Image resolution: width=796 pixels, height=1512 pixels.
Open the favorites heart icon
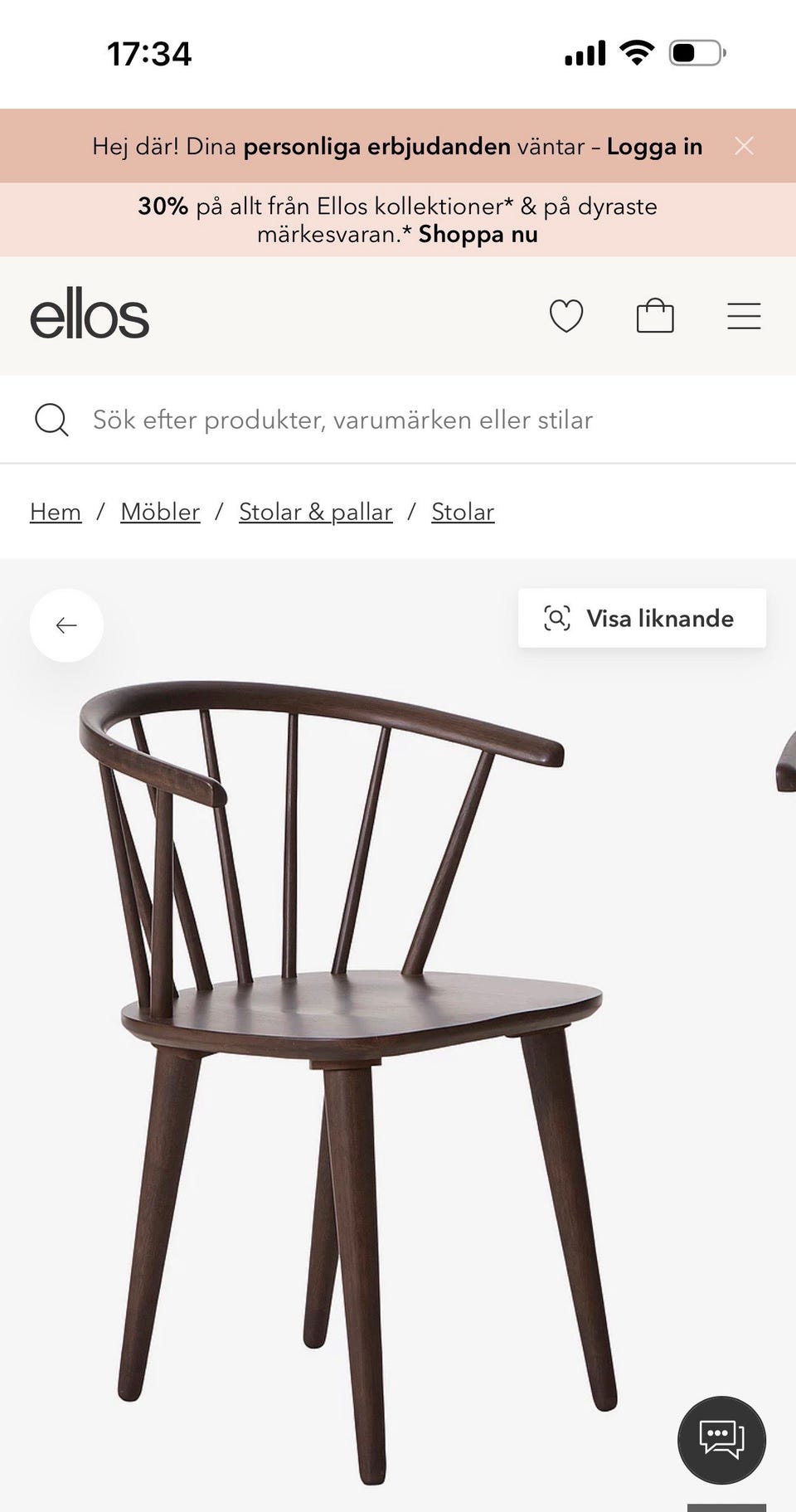point(567,315)
